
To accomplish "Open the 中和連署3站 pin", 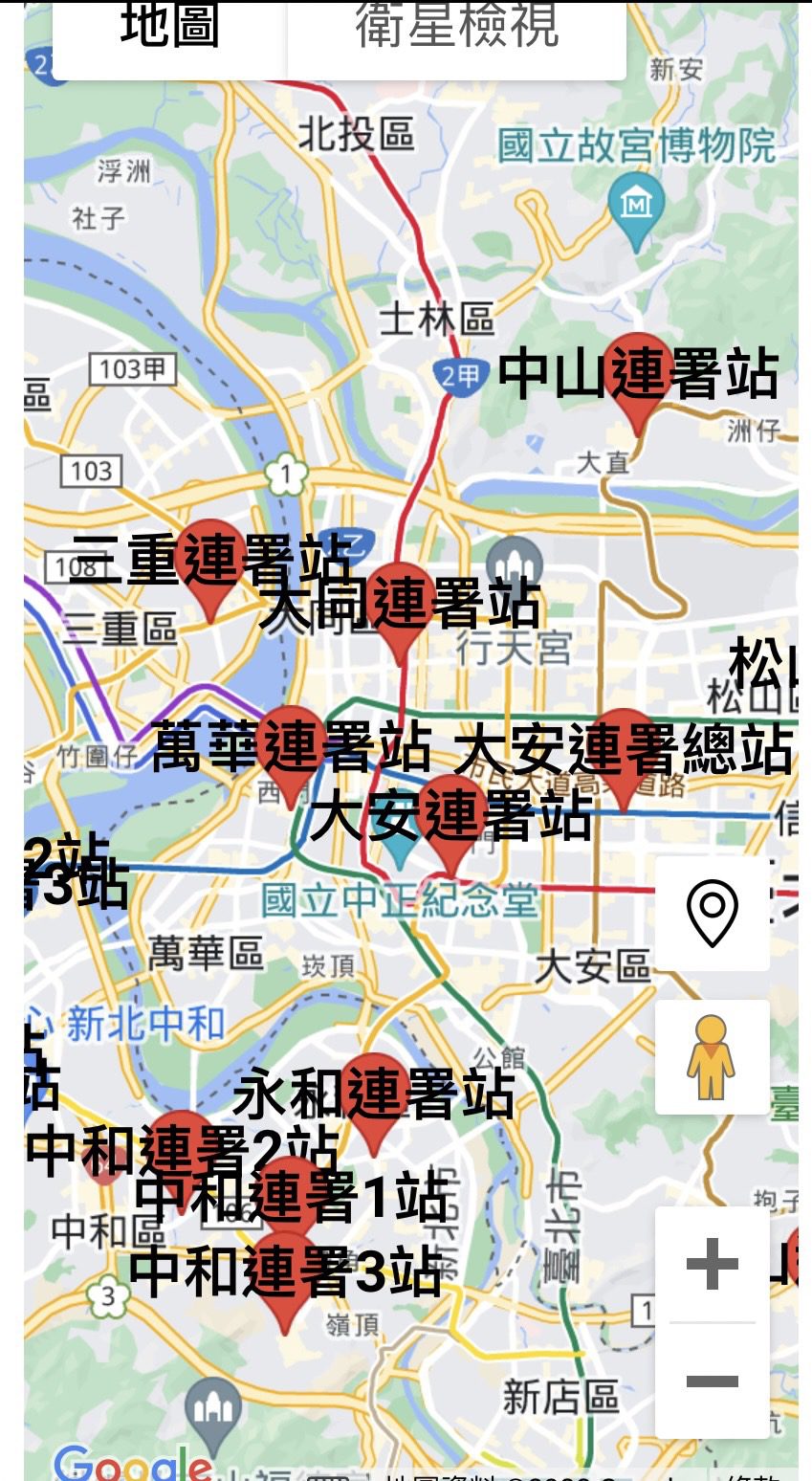I will [285, 1272].
